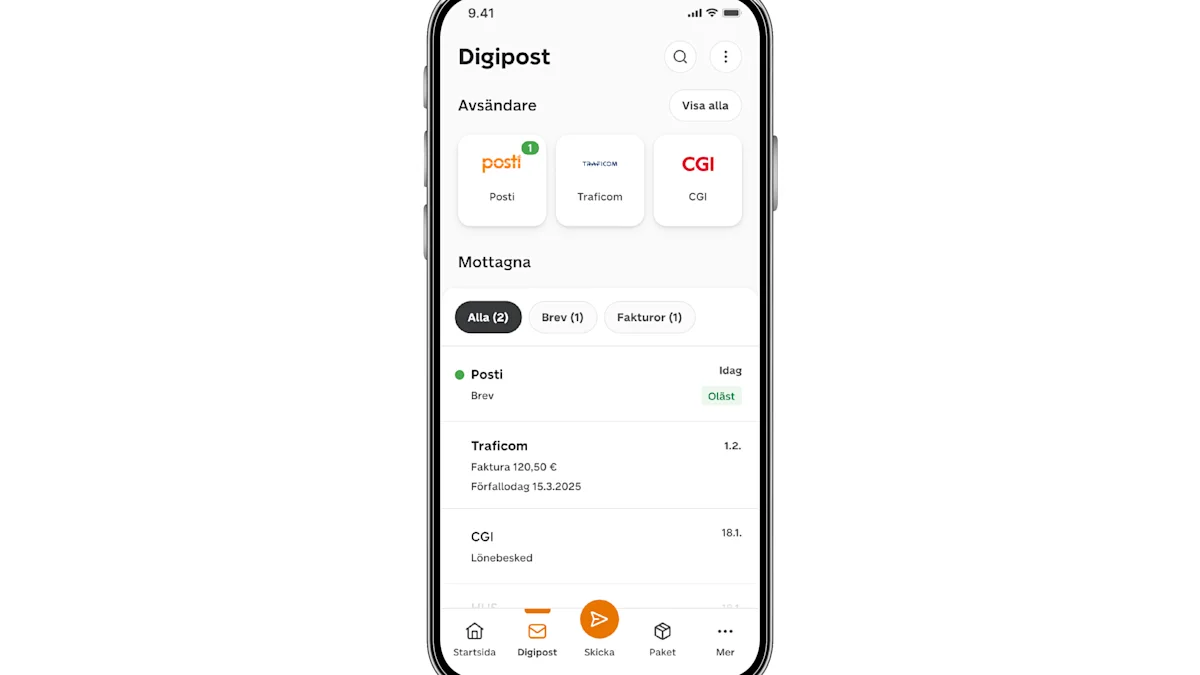Filter by Fakturor (1)
Screen dimensions: 1200x675
[x=649, y=317]
